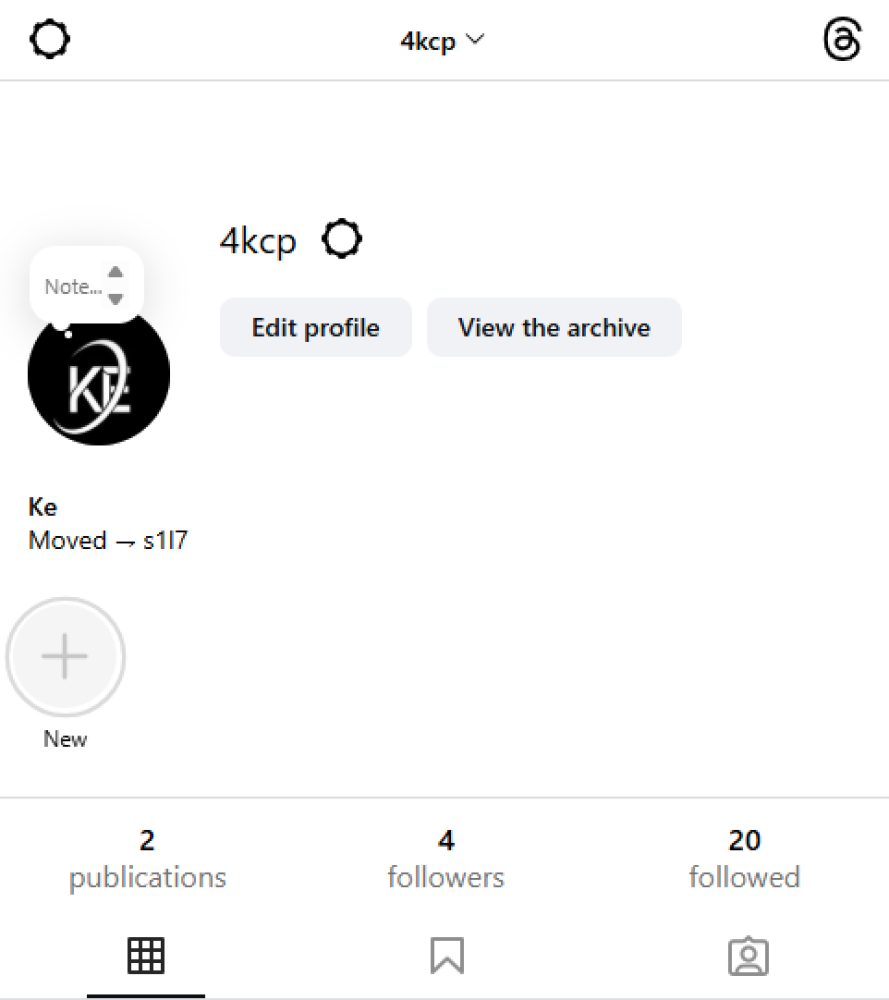Open settings from the top-left gear
The height and width of the screenshot is (1000, 889).
tap(50, 40)
